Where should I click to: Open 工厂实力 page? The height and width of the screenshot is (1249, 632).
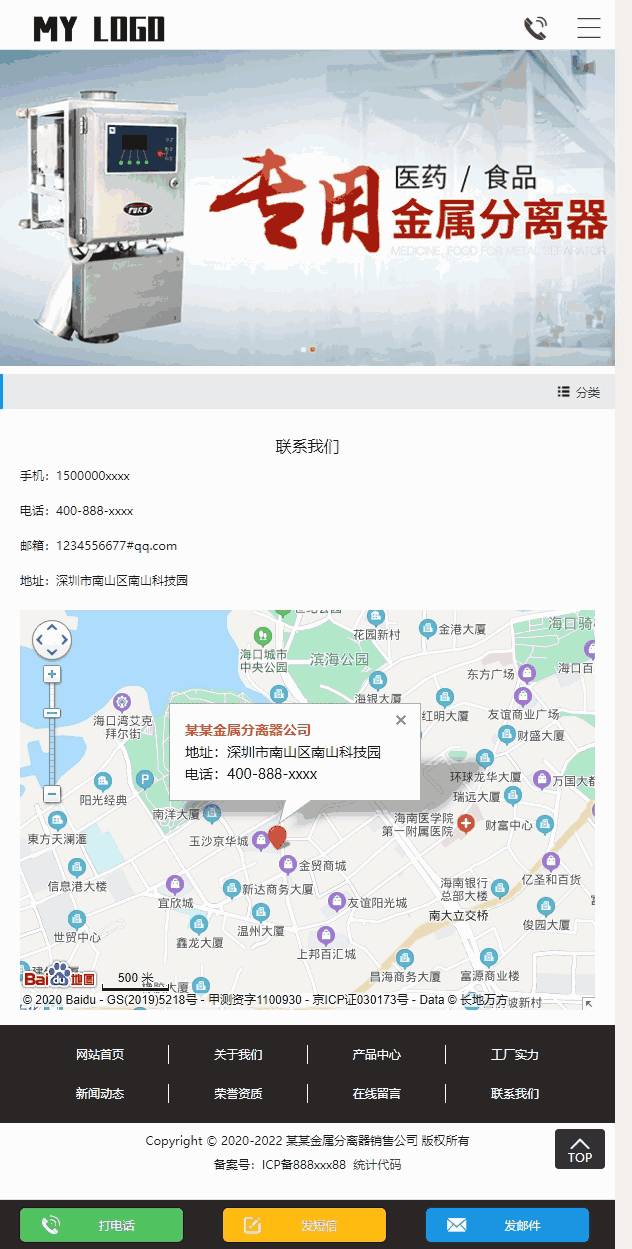[x=515, y=1054]
